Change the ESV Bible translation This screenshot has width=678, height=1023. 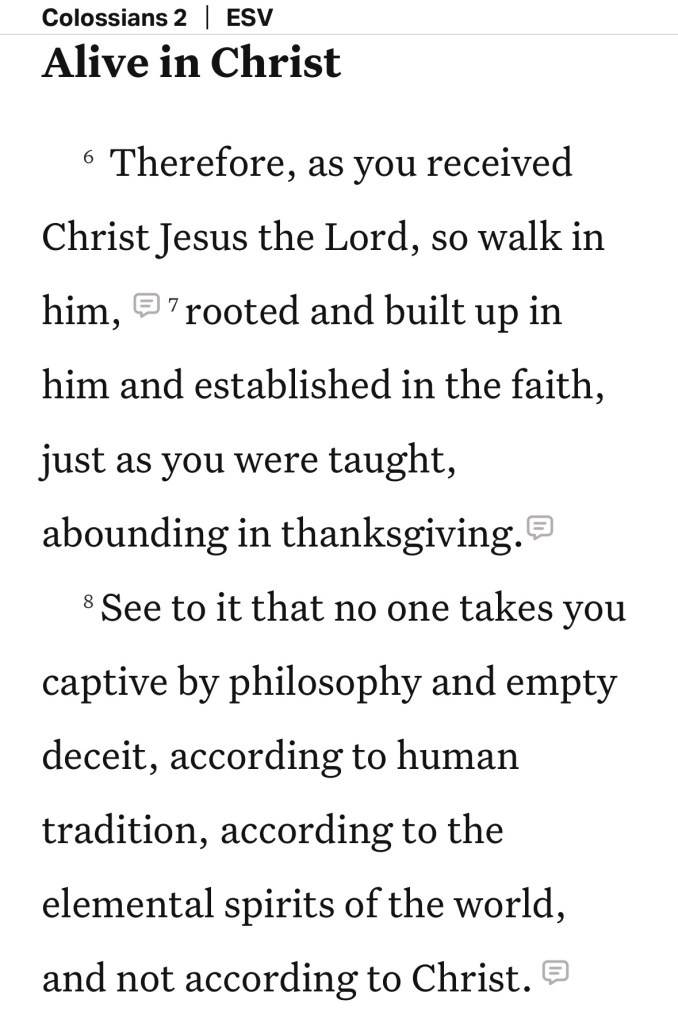[x=249, y=17]
